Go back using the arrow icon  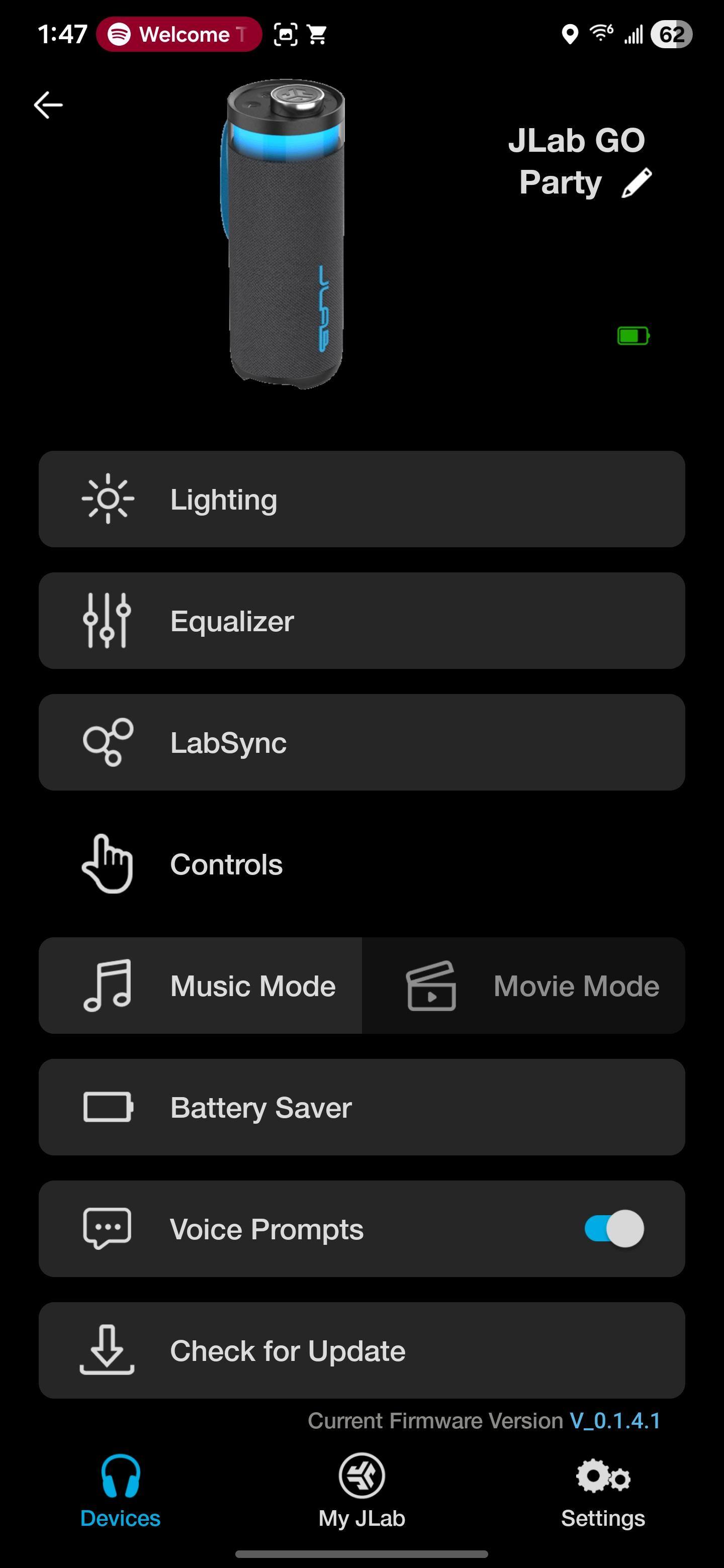tap(48, 106)
